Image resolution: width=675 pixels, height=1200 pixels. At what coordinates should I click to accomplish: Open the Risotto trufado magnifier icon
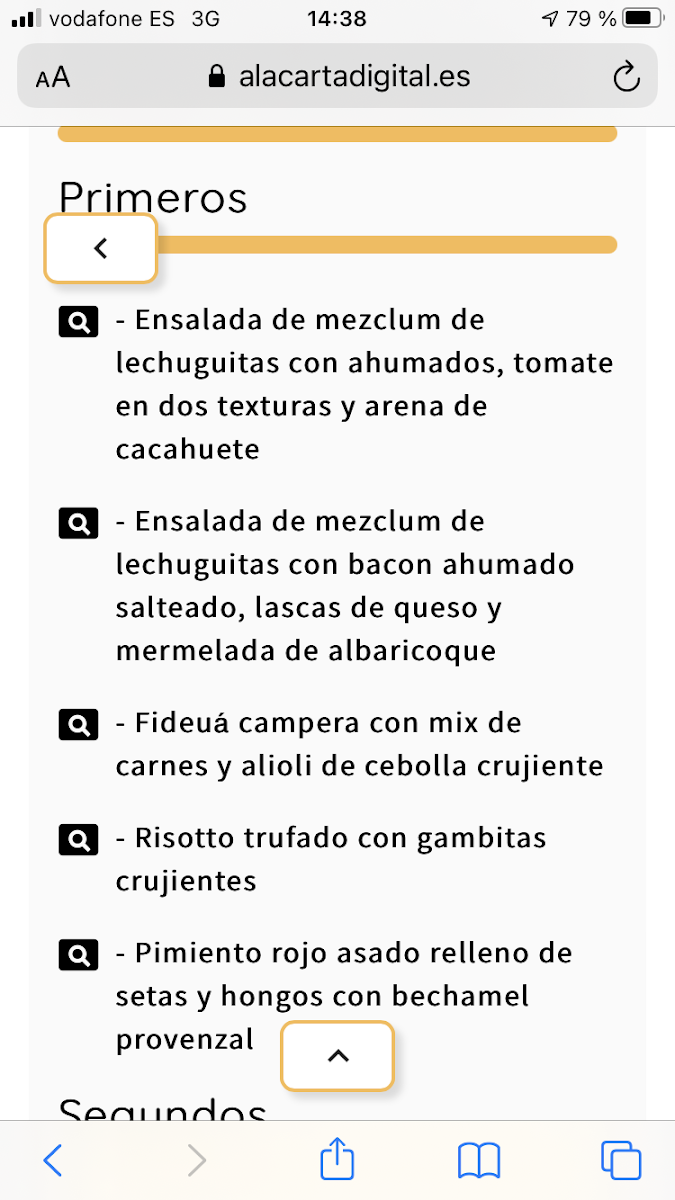78,839
